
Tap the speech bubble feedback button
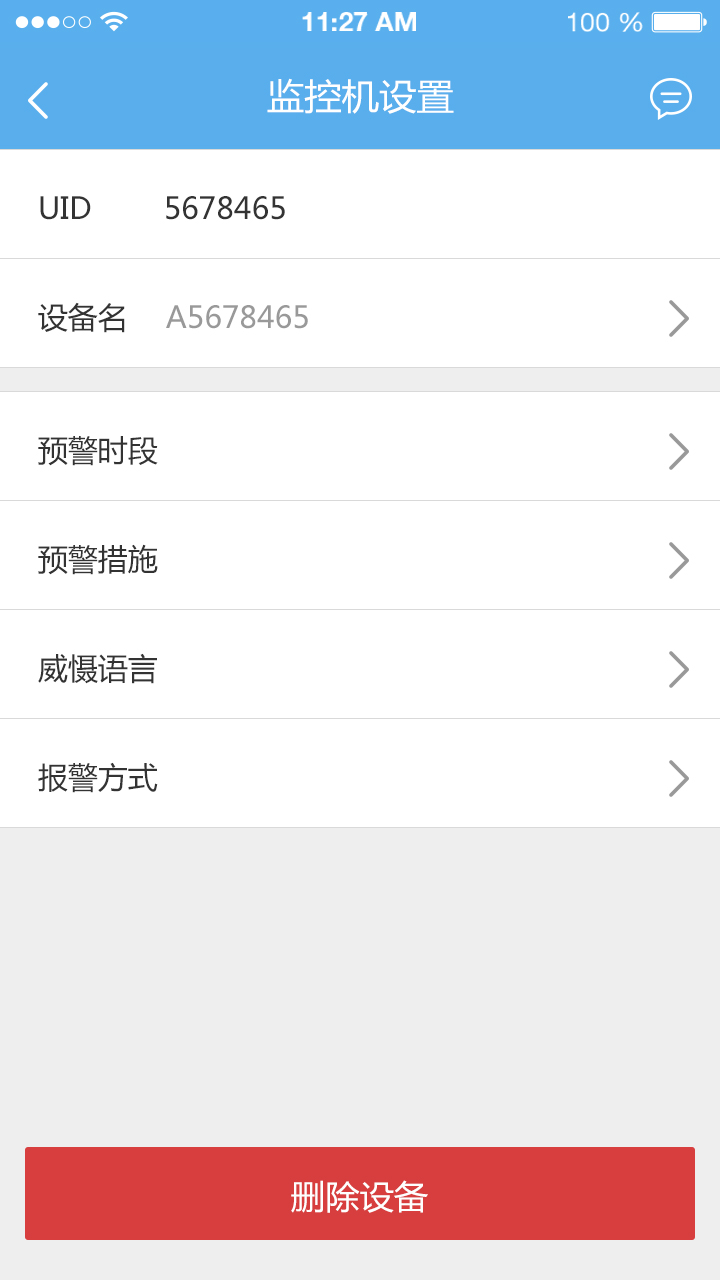(x=672, y=98)
